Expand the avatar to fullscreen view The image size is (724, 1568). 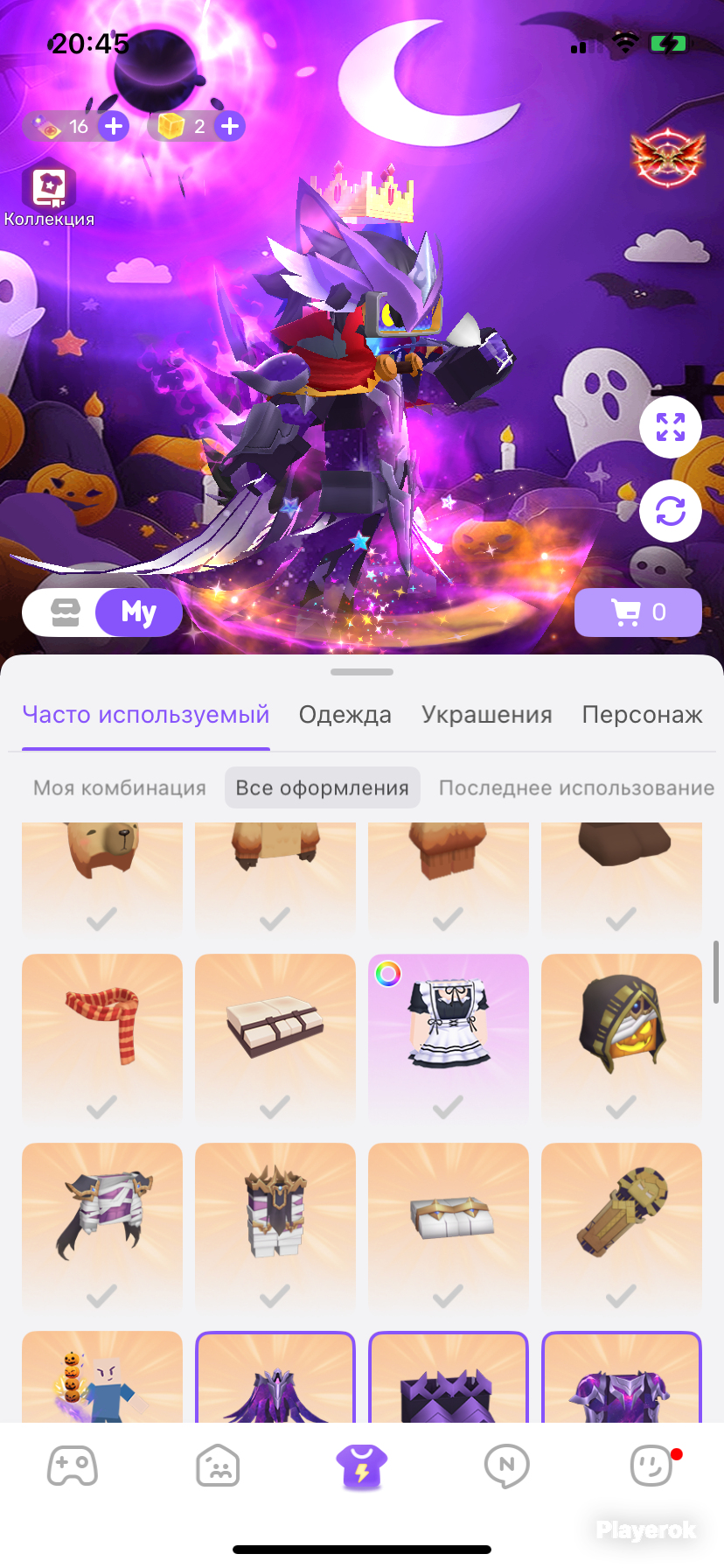point(670,427)
